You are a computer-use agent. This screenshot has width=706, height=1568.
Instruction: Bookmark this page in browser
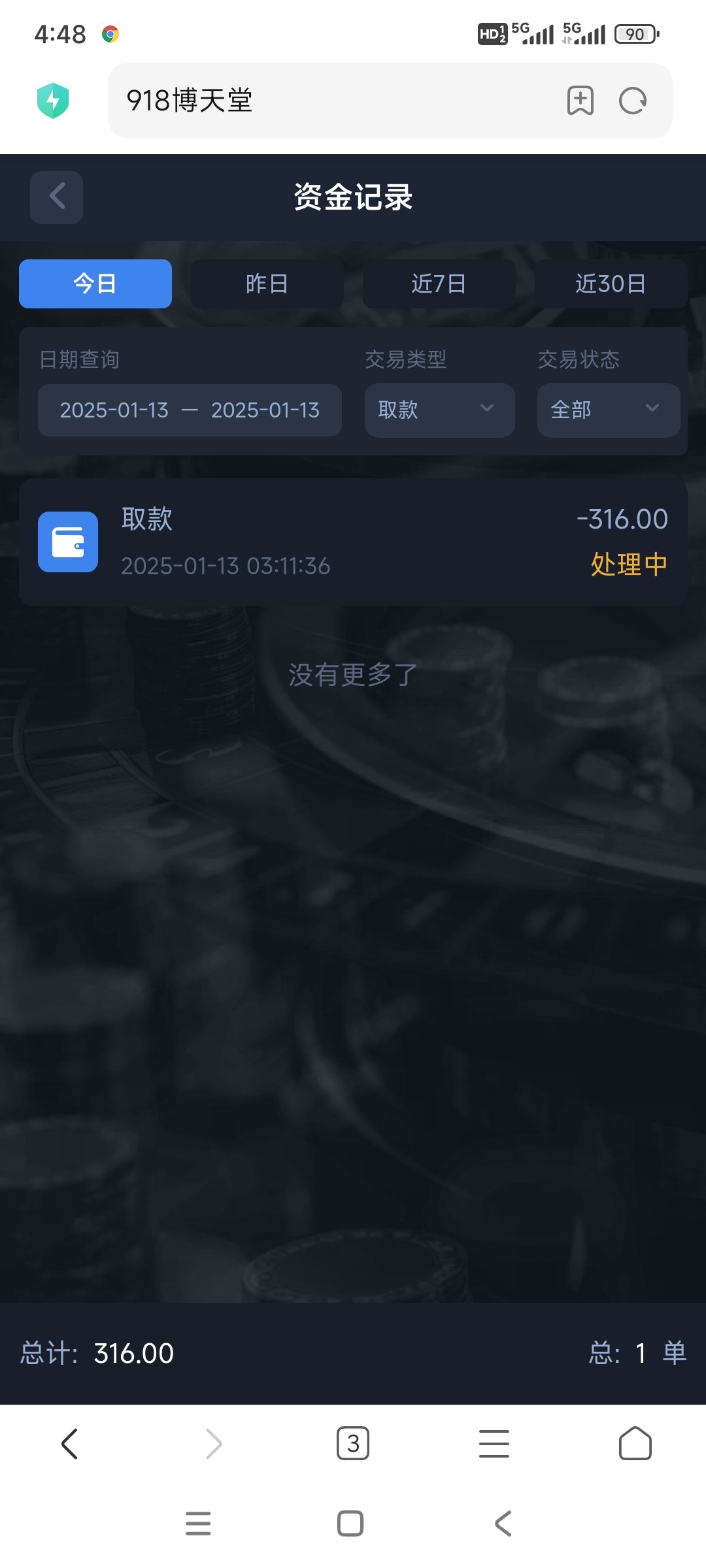[x=580, y=101]
